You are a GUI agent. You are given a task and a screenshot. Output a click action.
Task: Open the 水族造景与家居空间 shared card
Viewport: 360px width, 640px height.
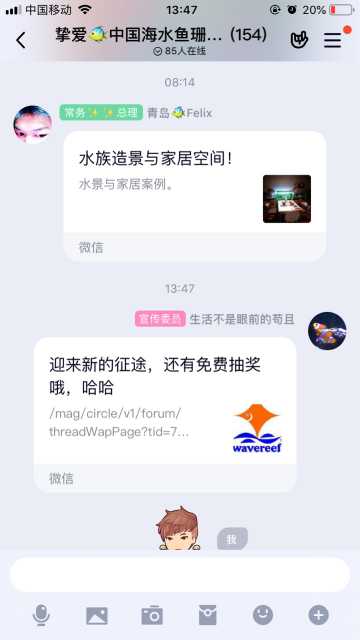click(195, 196)
